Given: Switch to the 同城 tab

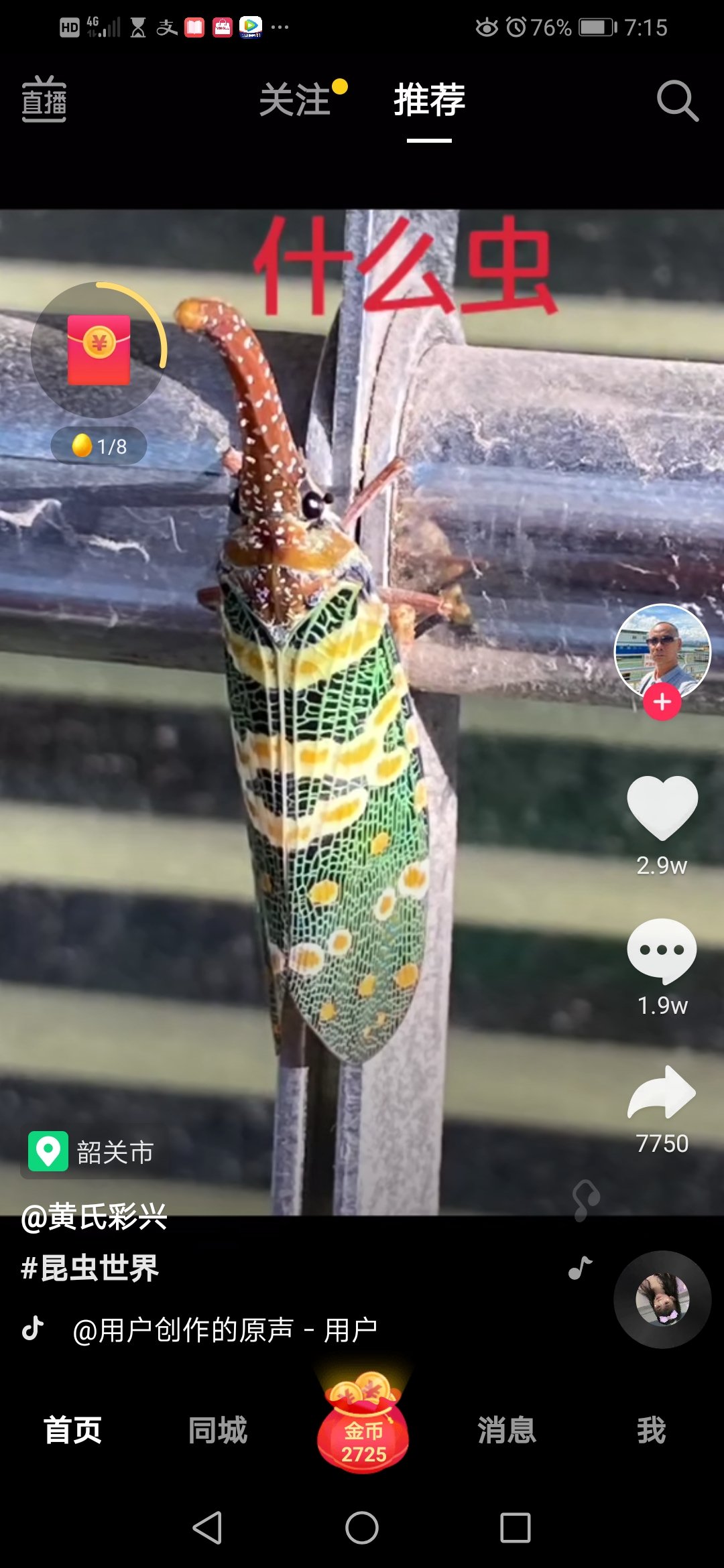Looking at the screenshot, I should [x=218, y=1430].
